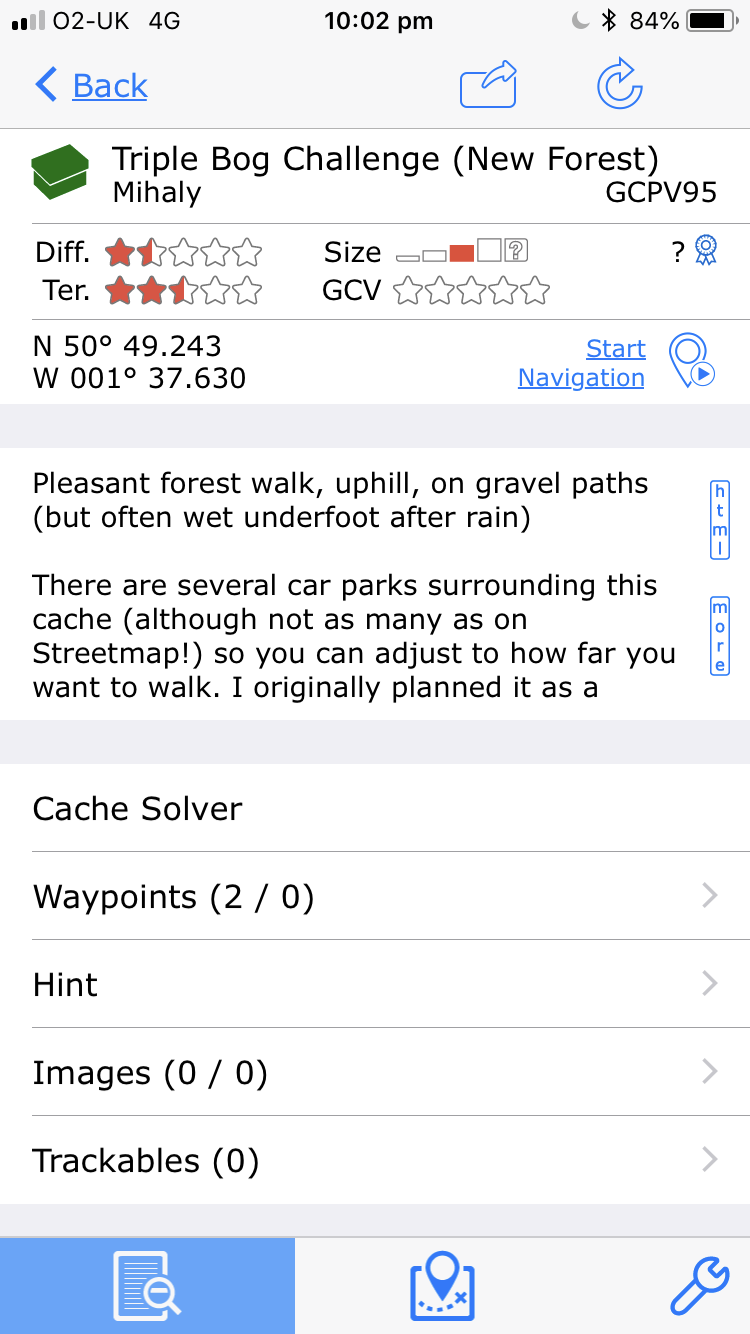This screenshot has height=1334, width=750.
Task: Open Trackables (0)
Action: (375, 1160)
